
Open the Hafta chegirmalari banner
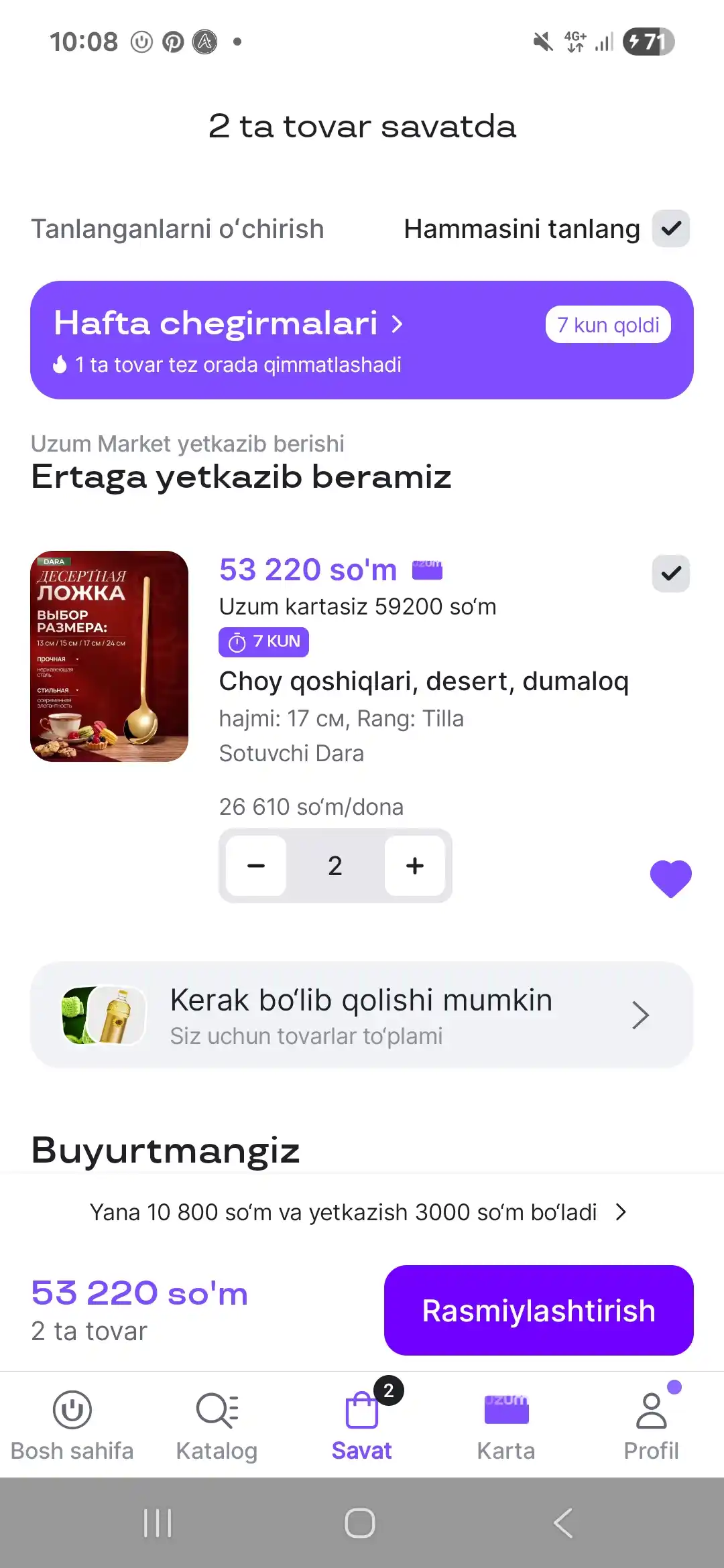click(362, 340)
